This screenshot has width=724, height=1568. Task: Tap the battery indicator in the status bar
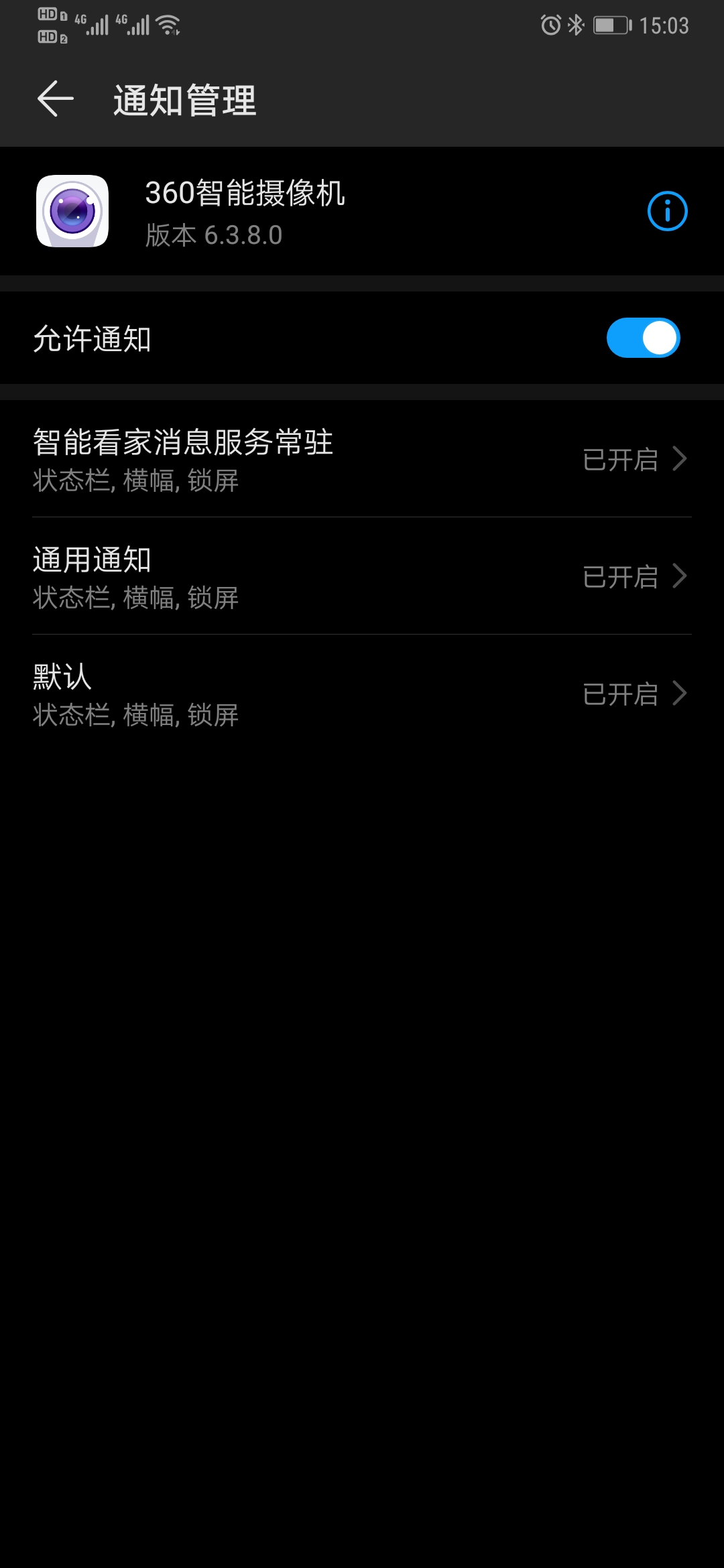610,23
